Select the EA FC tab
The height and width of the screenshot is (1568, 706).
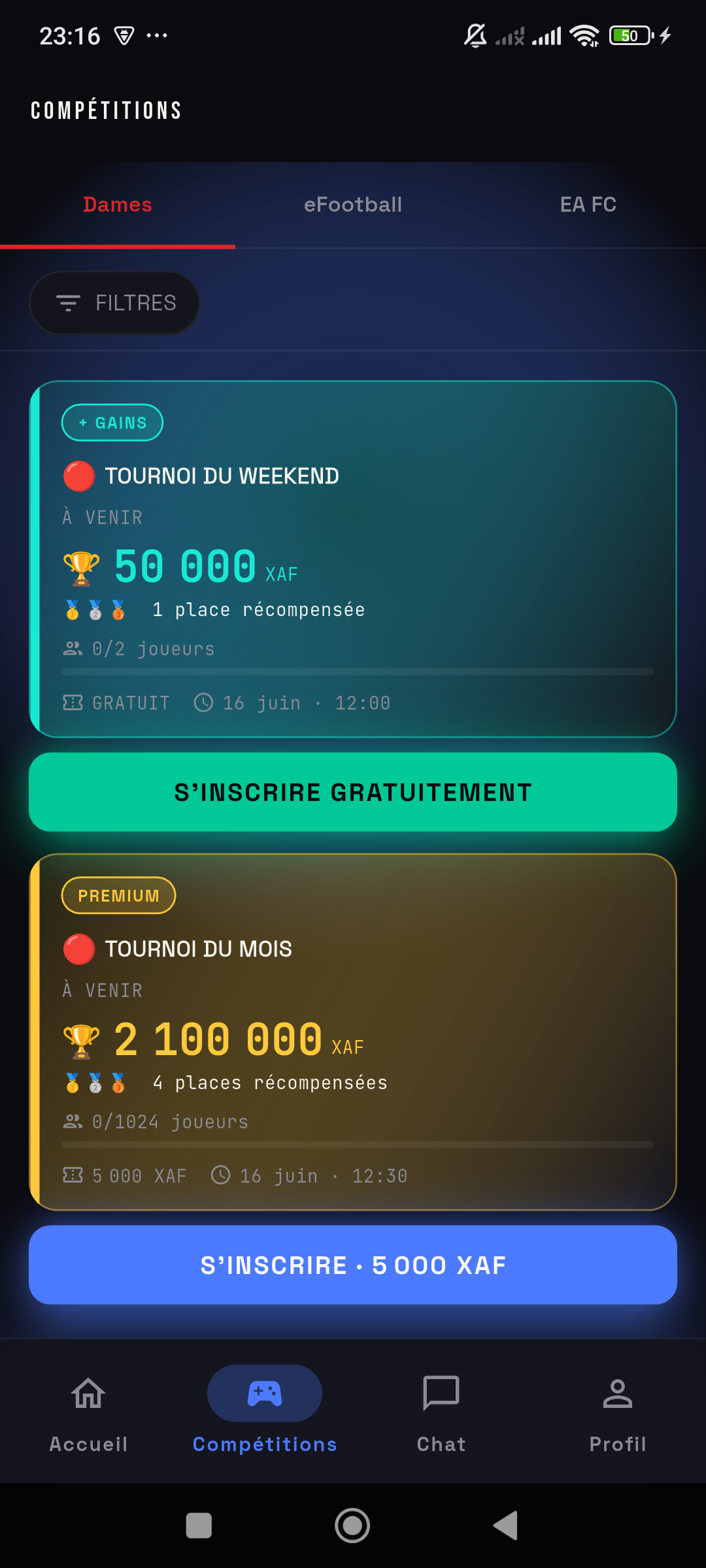pos(588,204)
